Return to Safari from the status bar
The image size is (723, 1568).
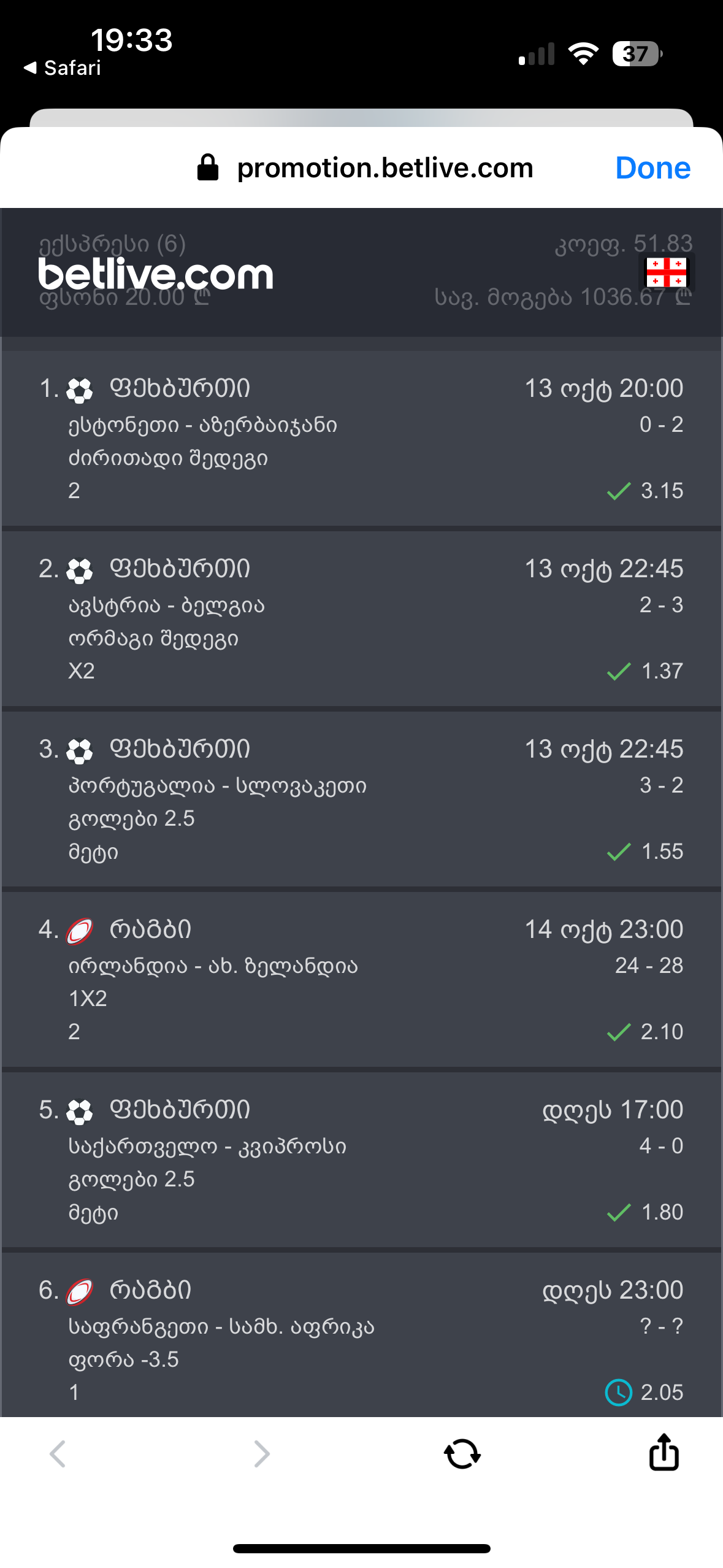(62, 68)
